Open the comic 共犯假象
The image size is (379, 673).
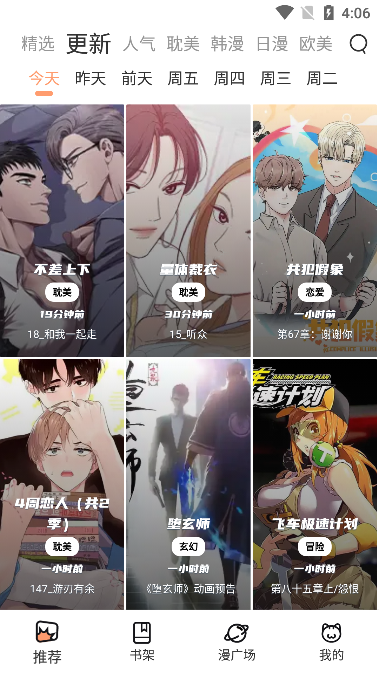[315, 230]
